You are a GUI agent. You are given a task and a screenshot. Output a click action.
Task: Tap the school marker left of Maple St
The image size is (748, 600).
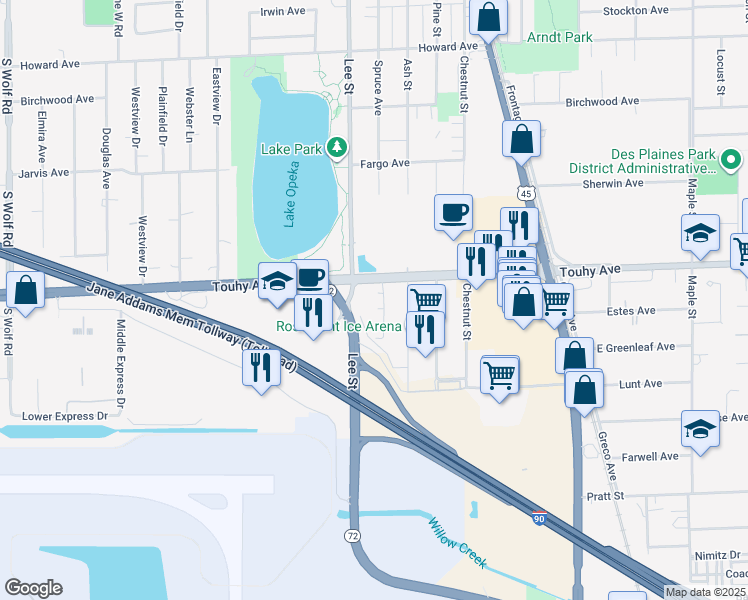pyautogui.click(x=700, y=234)
